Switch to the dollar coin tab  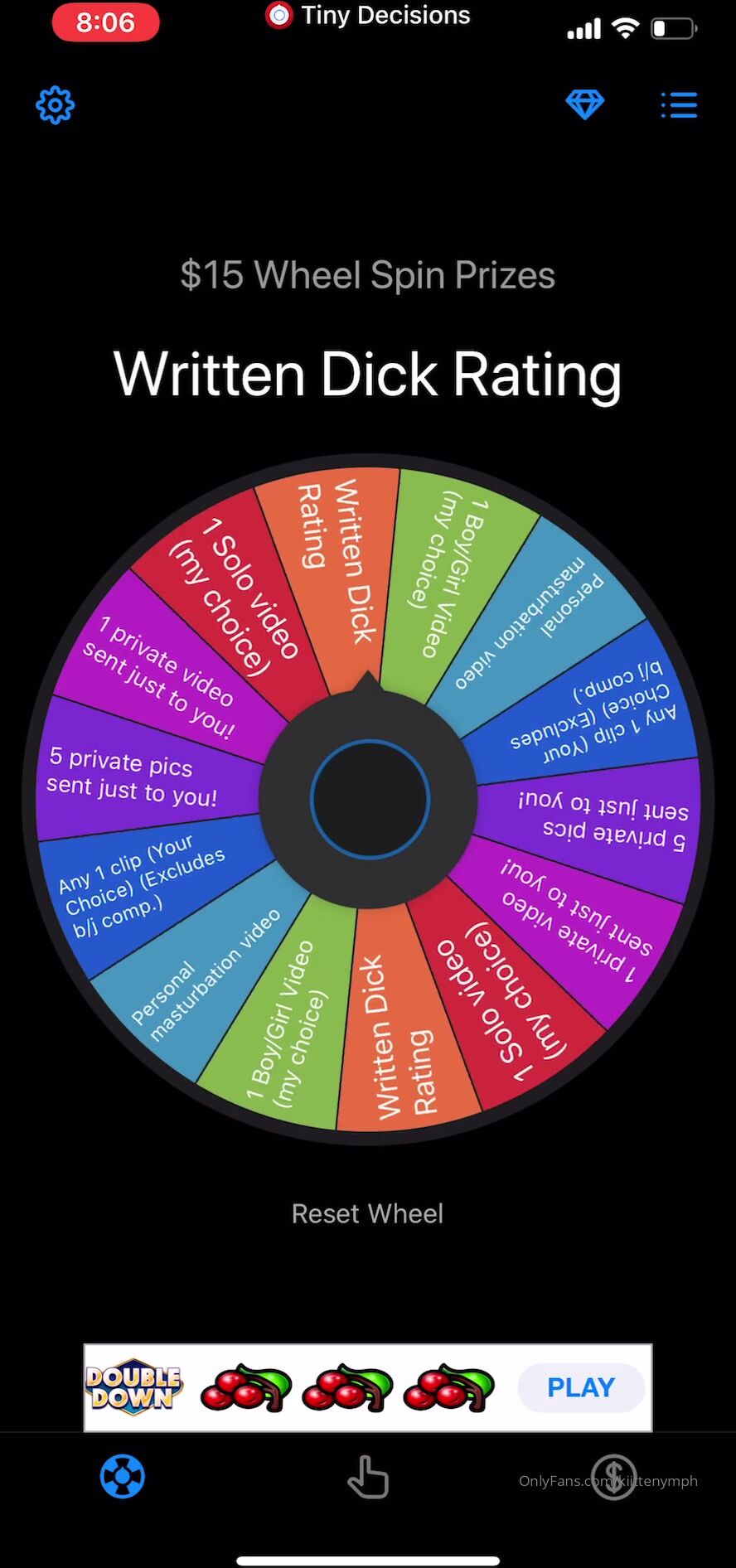pyautogui.click(x=613, y=1477)
